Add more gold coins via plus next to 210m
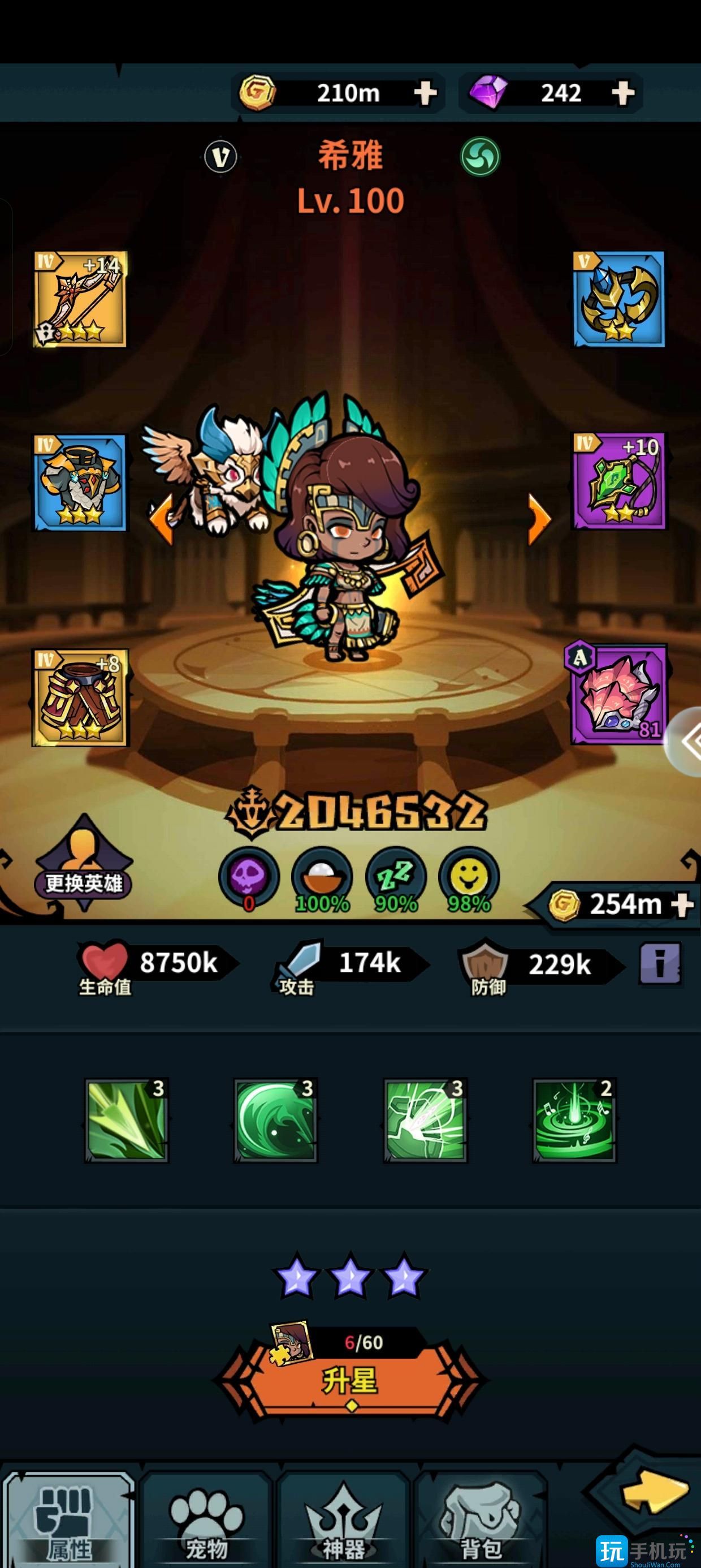The image size is (701, 1568). point(425,93)
